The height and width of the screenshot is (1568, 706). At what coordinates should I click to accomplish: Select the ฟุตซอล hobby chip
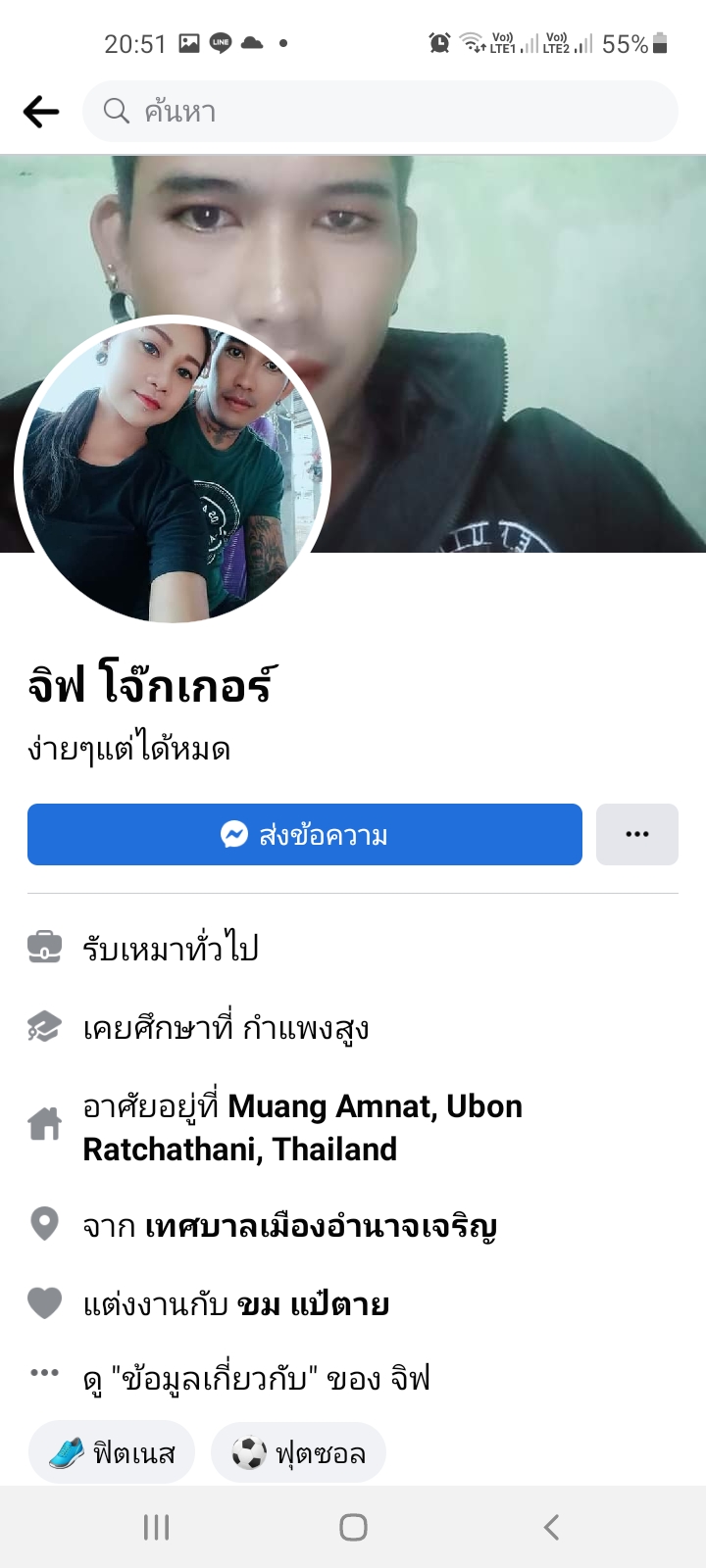(x=298, y=1452)
